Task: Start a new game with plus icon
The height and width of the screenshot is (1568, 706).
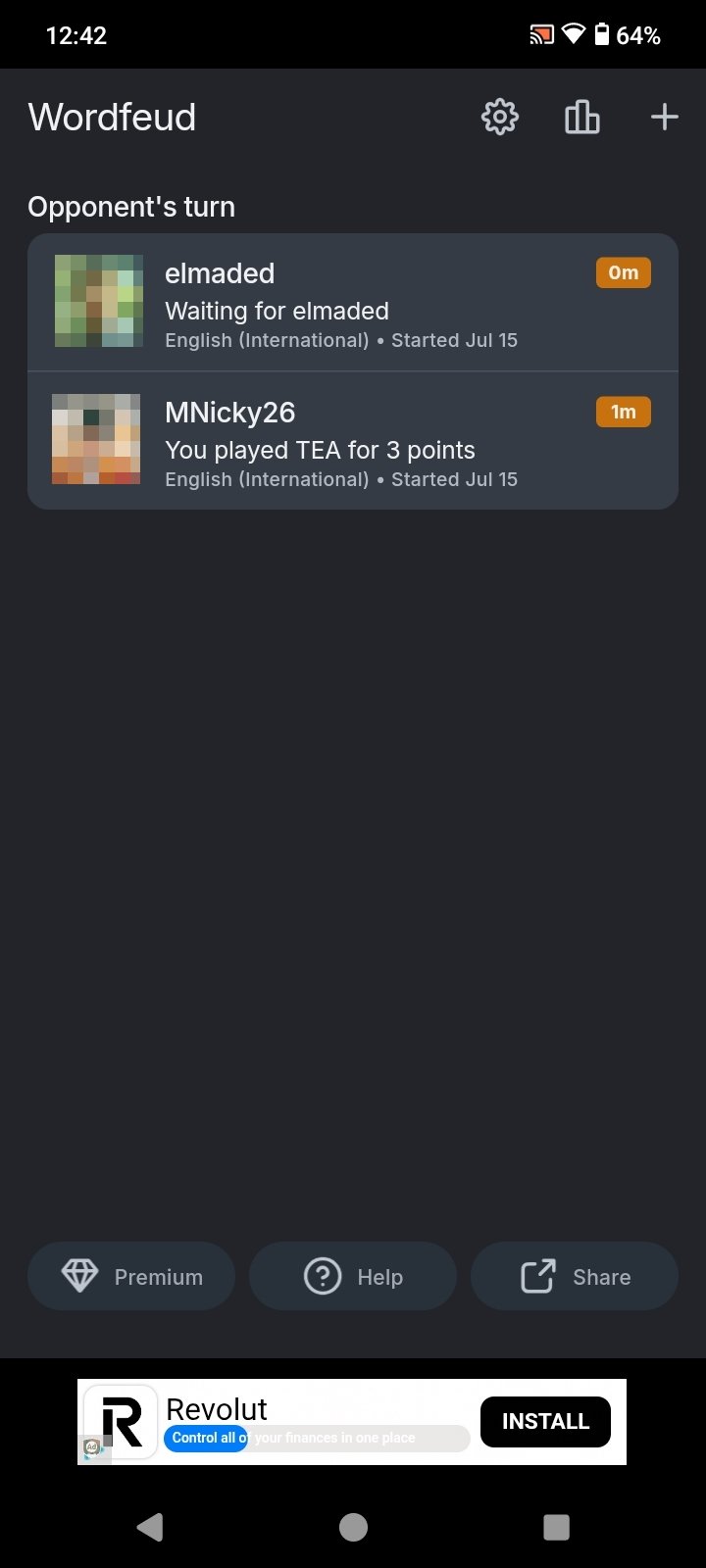Action: click(665, 118)
